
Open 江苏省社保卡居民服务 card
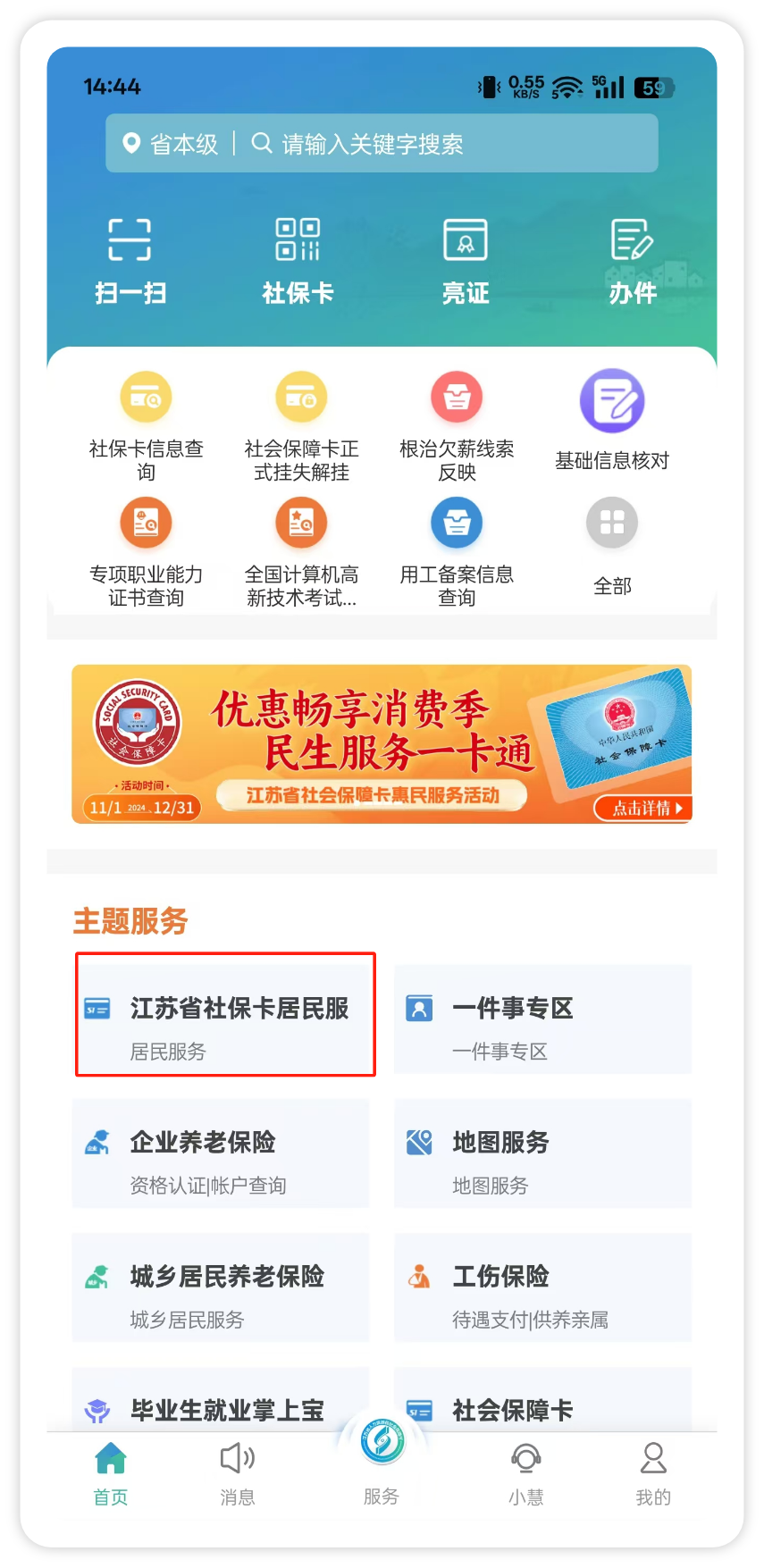(225, 1015)
